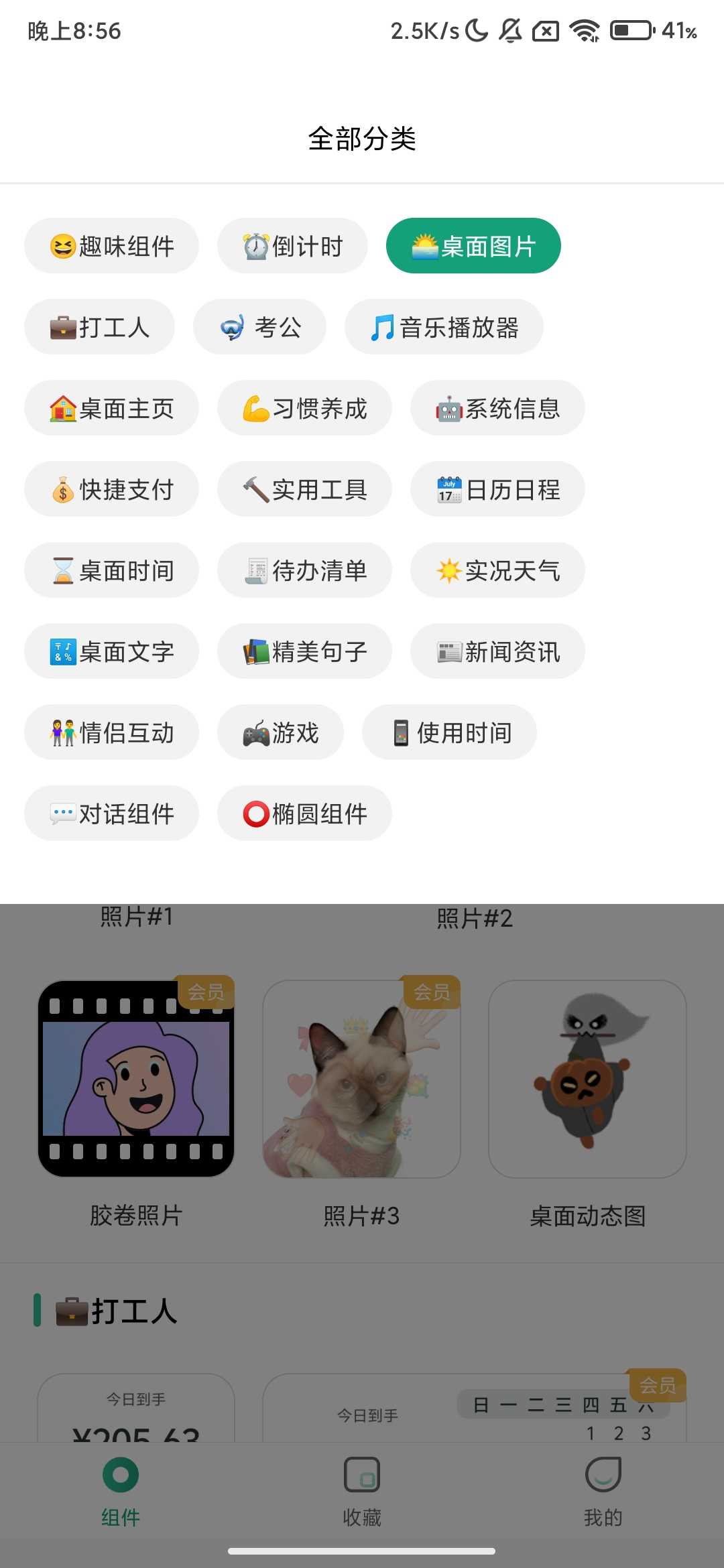Select the 情侣互动 couples category
The width and height of the screenshot is (724, 1568).
pos(111,732)
